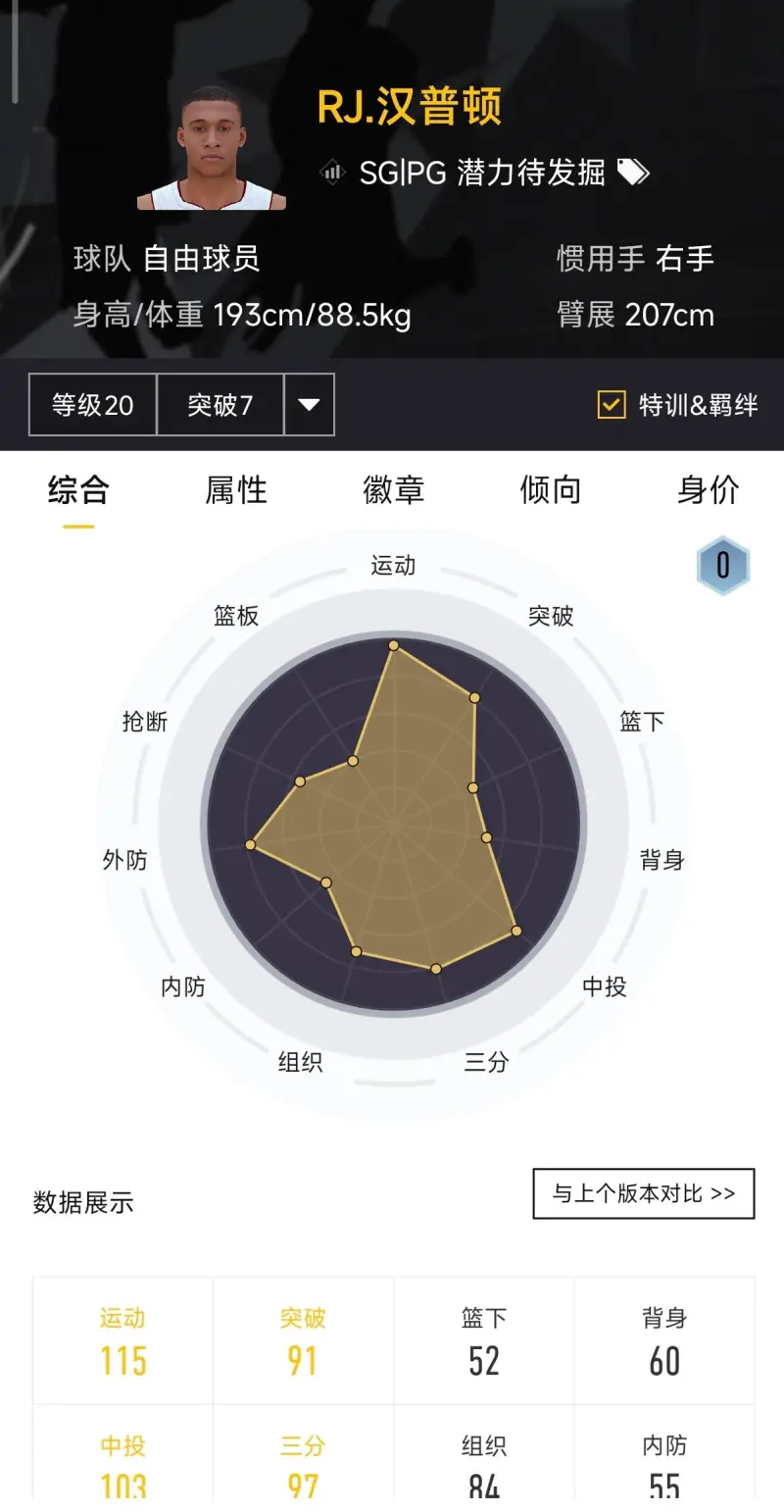
Task: Switch to the 倾向 tab
Action: tap(550, 489)
